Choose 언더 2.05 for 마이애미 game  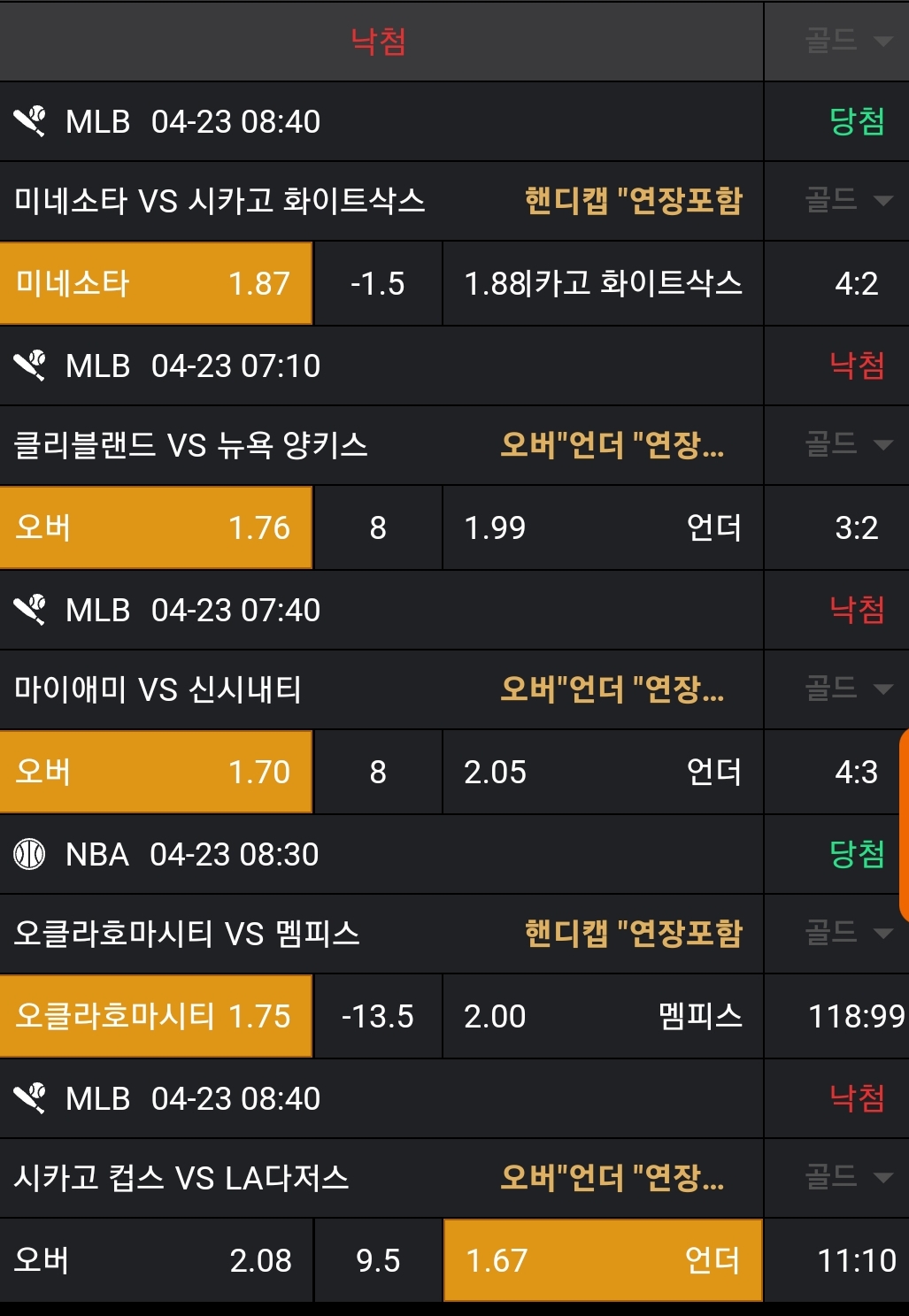click(602, 772)
